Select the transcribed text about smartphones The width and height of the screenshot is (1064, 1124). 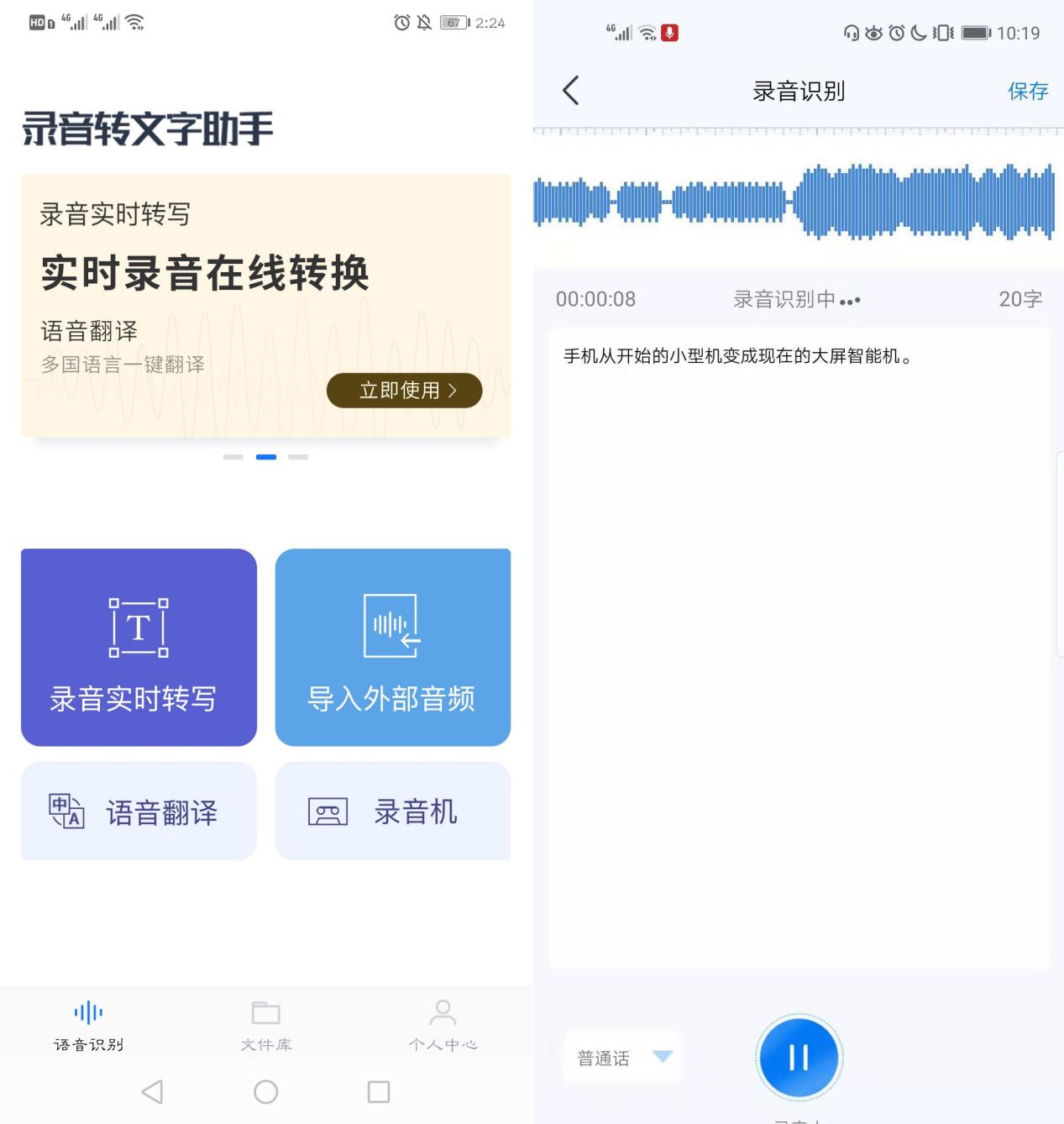click(x=737, y=356)
